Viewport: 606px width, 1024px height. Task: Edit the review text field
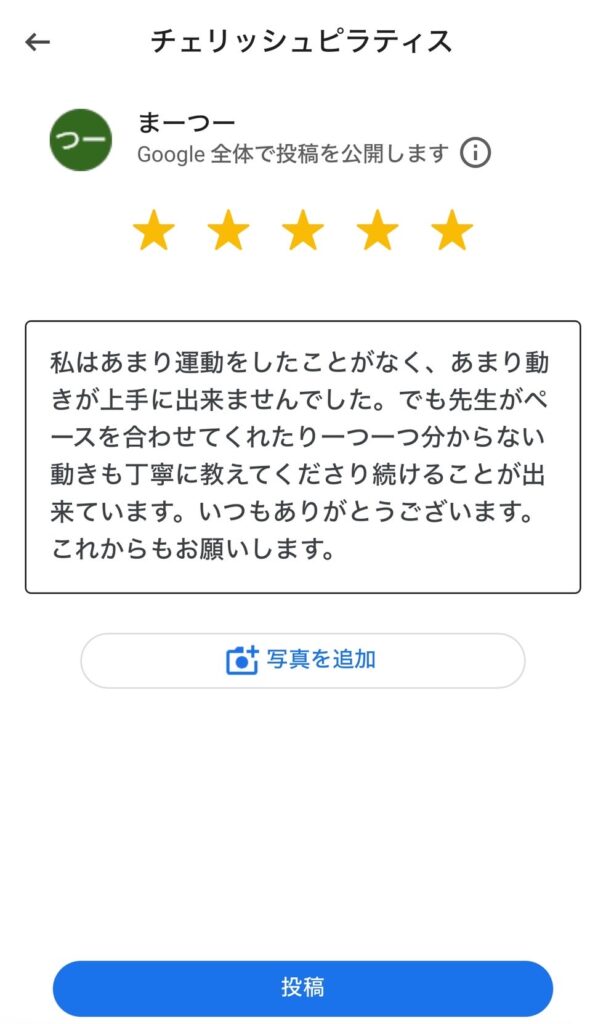click(x=302, y=457)
